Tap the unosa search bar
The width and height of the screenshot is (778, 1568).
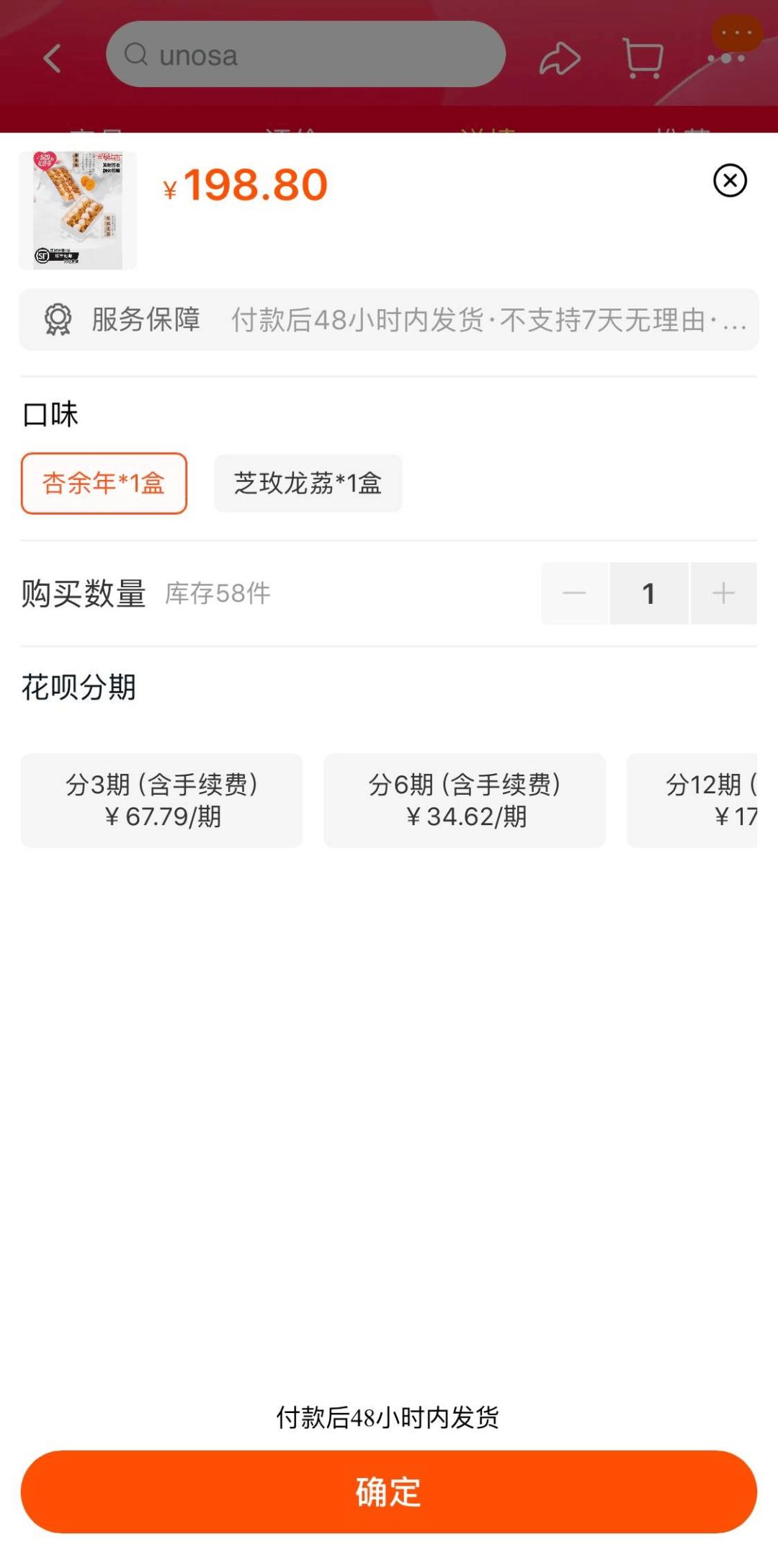303,54
